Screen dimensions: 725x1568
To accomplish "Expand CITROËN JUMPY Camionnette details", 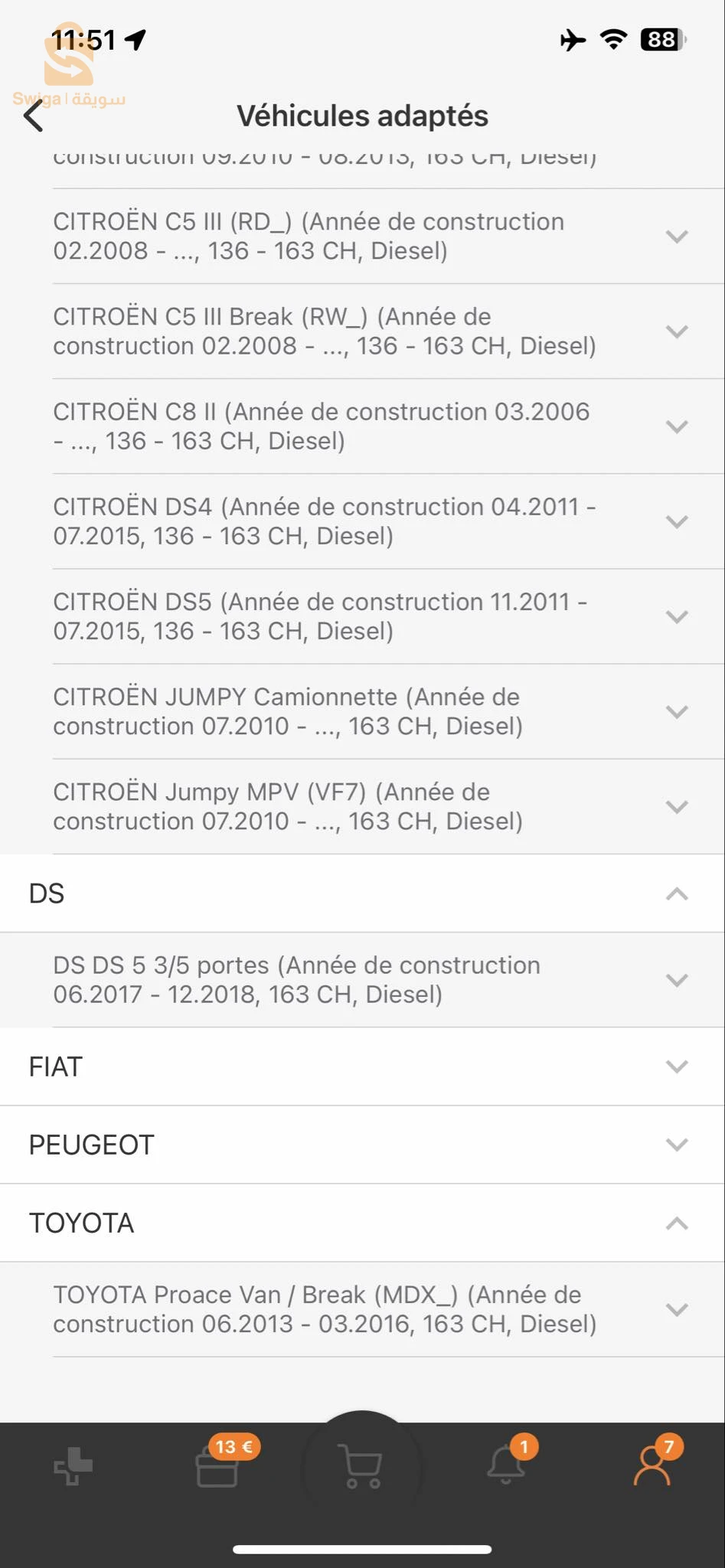I will pyautogui.click(x=362, y=711).
